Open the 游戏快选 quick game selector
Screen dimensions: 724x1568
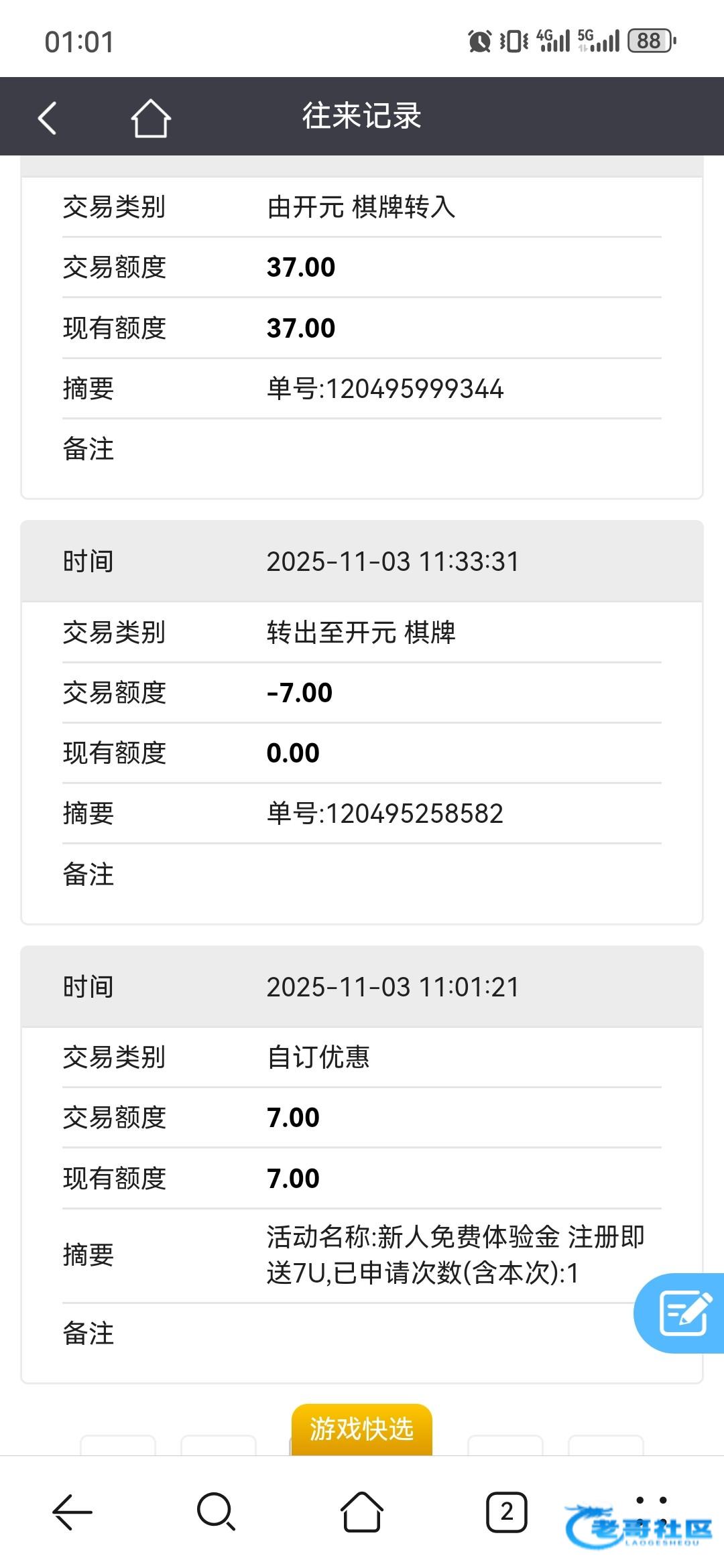pos(361,1429)
